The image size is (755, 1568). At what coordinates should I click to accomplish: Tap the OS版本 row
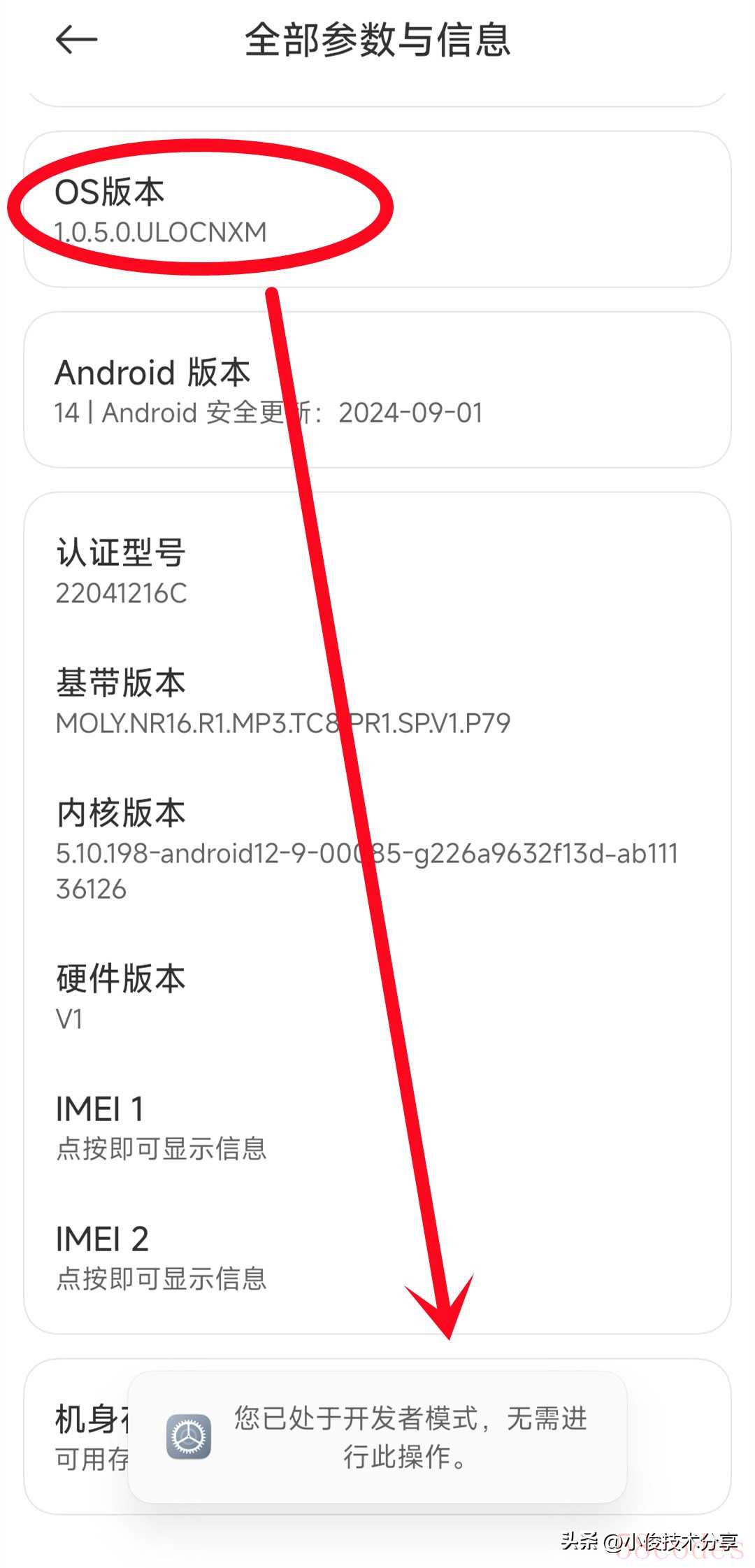pyautogui.click(x=377, y=209)
